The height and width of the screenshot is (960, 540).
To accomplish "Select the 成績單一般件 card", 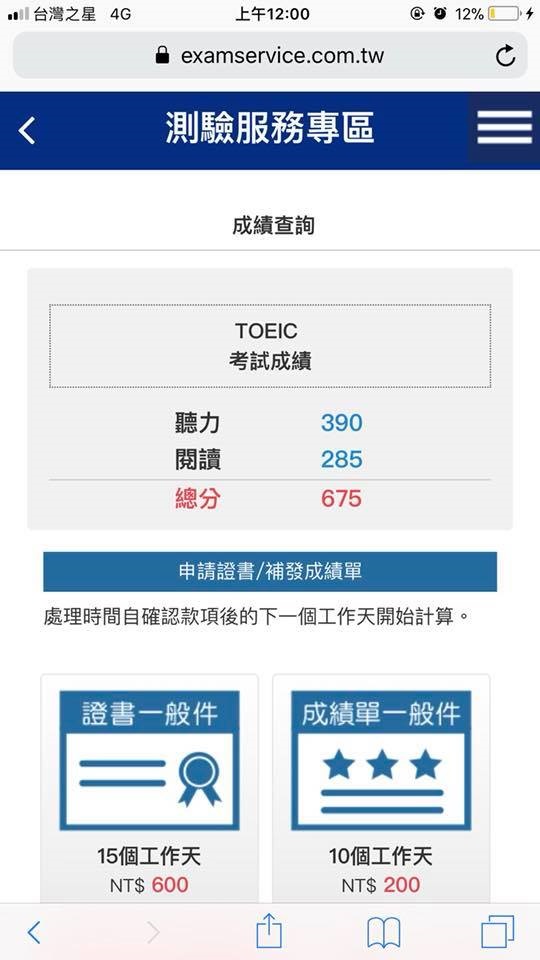I will 381,790.
